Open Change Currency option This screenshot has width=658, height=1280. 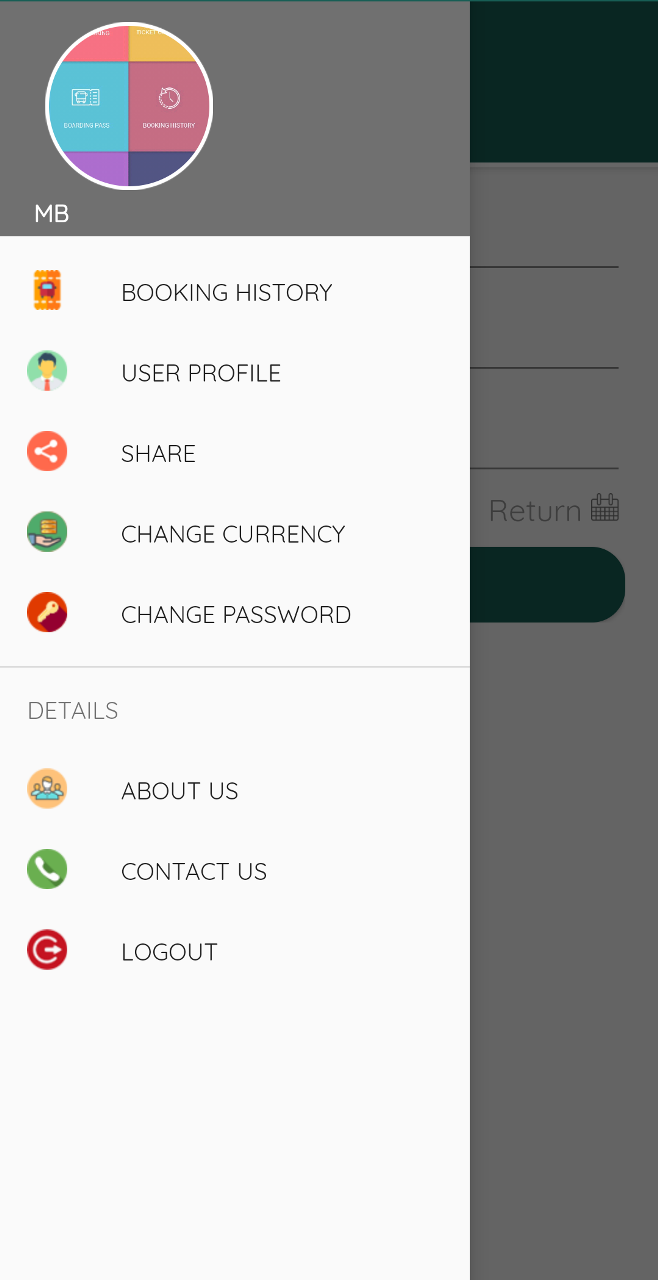235,534
